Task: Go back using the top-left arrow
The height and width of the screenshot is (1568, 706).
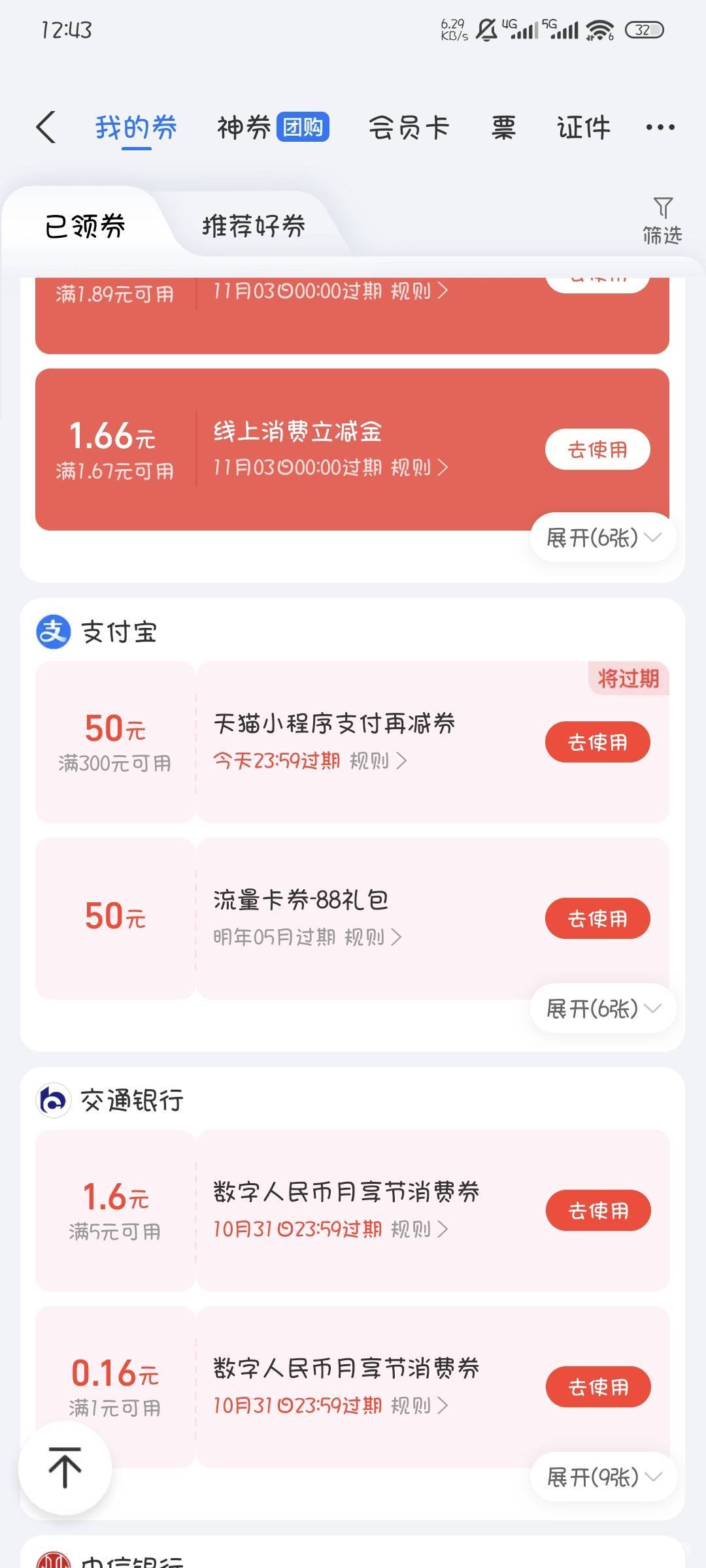Action: pos(46,127)
